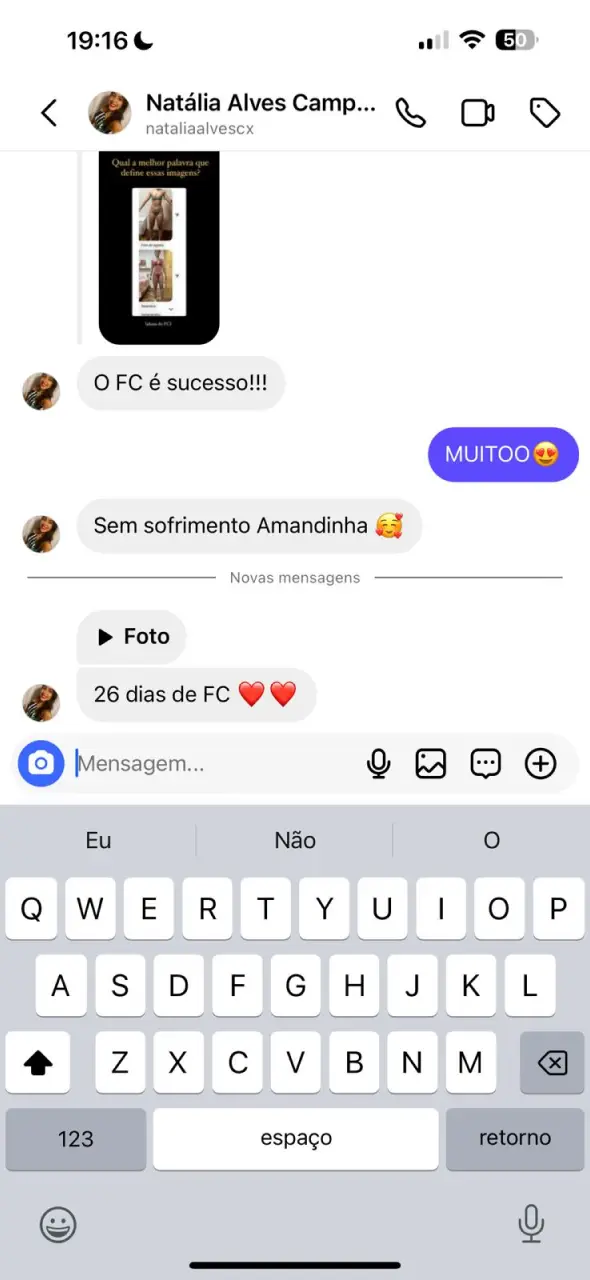Record a voice message
Viewport: 590px width, 1280px height.
pyautogui.click(x=378, y=764)
